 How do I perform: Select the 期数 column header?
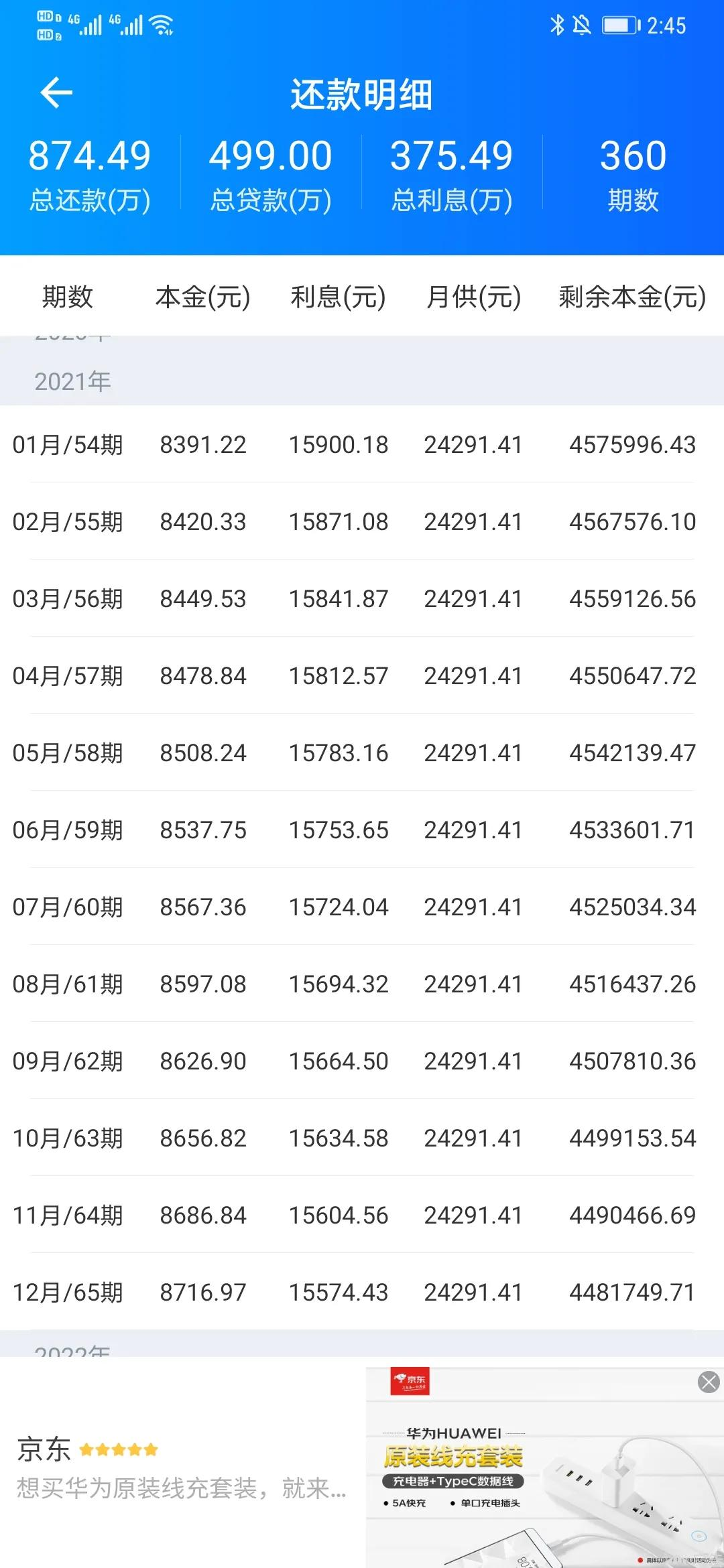tap(67, 297)
